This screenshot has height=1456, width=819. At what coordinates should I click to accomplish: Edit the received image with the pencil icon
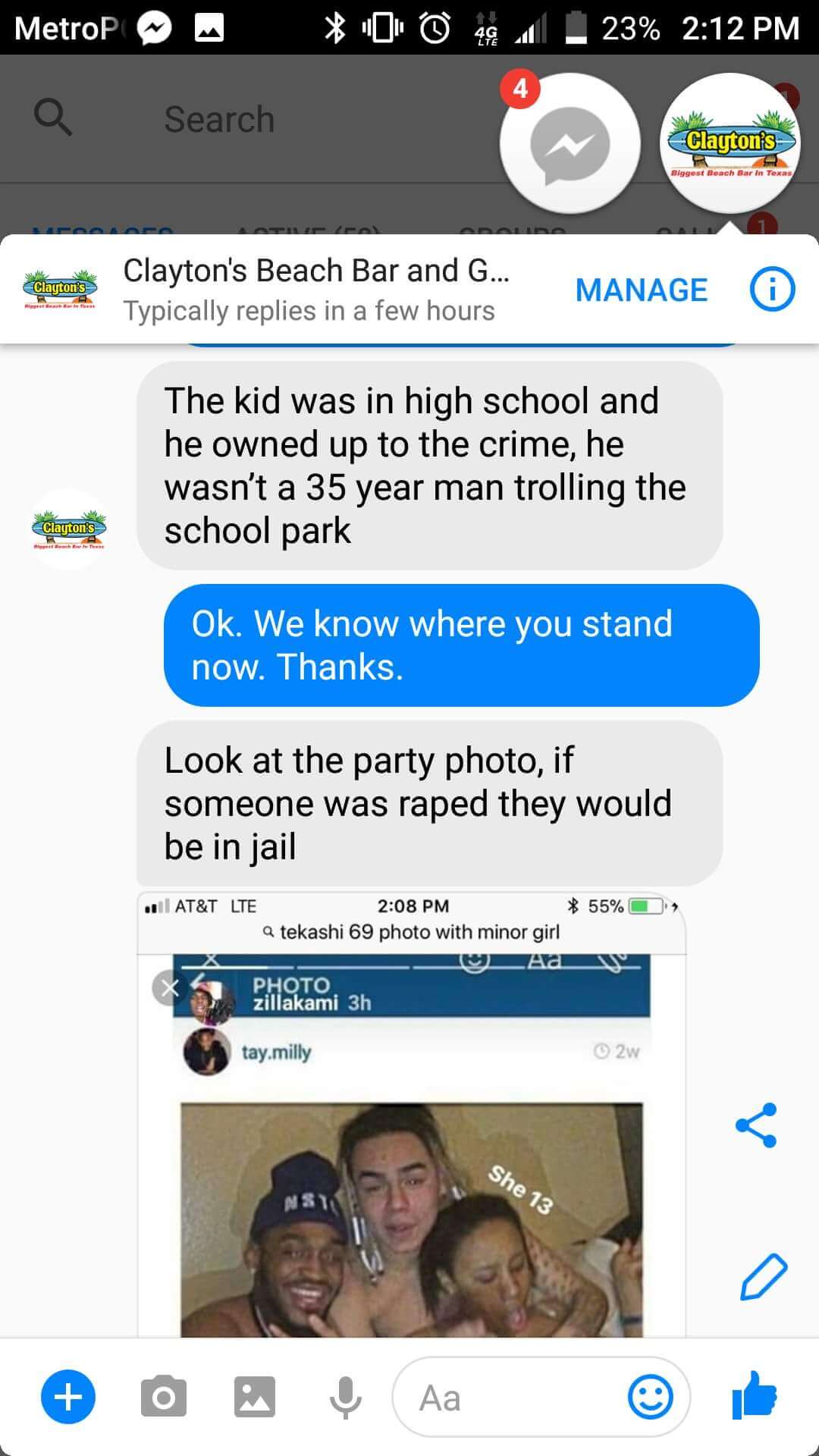[x=763, y=1277]
